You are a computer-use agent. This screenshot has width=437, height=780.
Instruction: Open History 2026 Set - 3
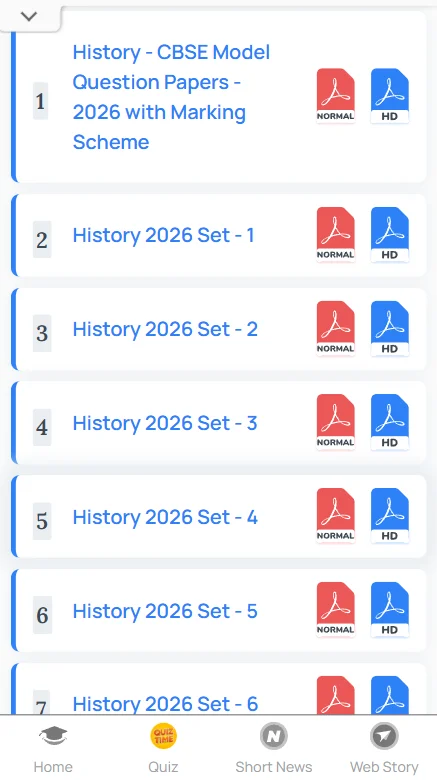click(165, 423)
